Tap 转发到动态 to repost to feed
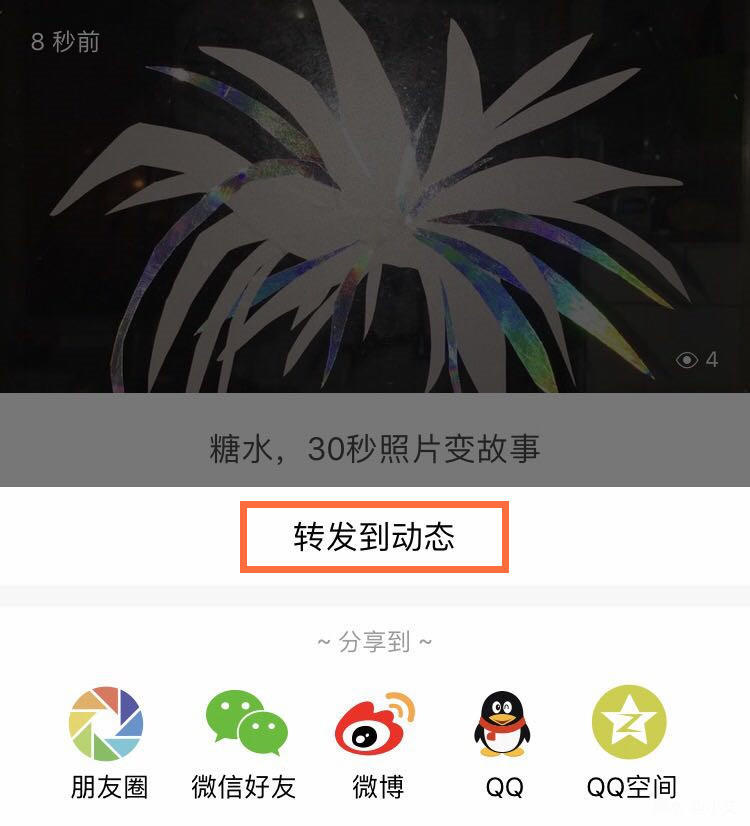 pyautogui.click(x=374, y=537)
